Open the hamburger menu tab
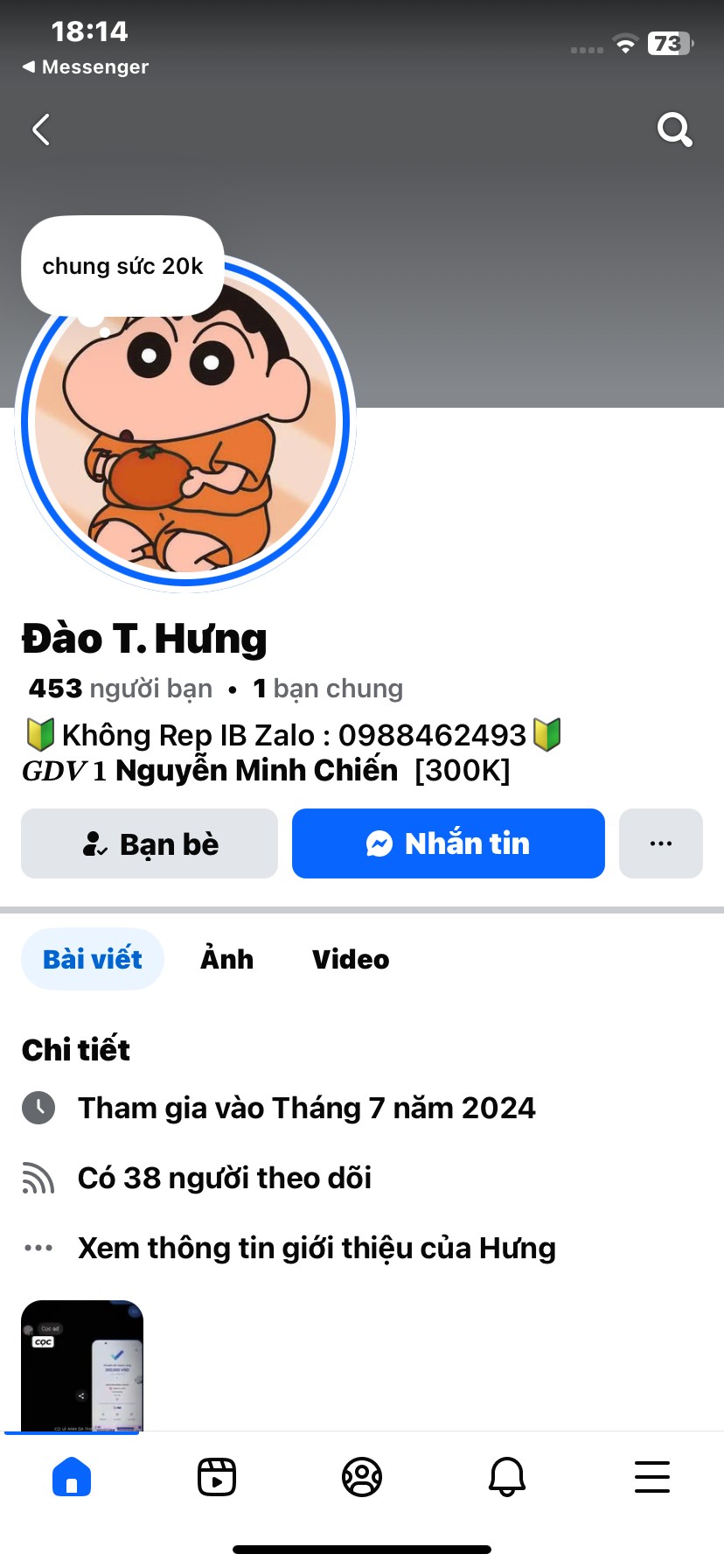Image resolution: width=724 pixels, height=1568 pixels. pos(652,1477)
